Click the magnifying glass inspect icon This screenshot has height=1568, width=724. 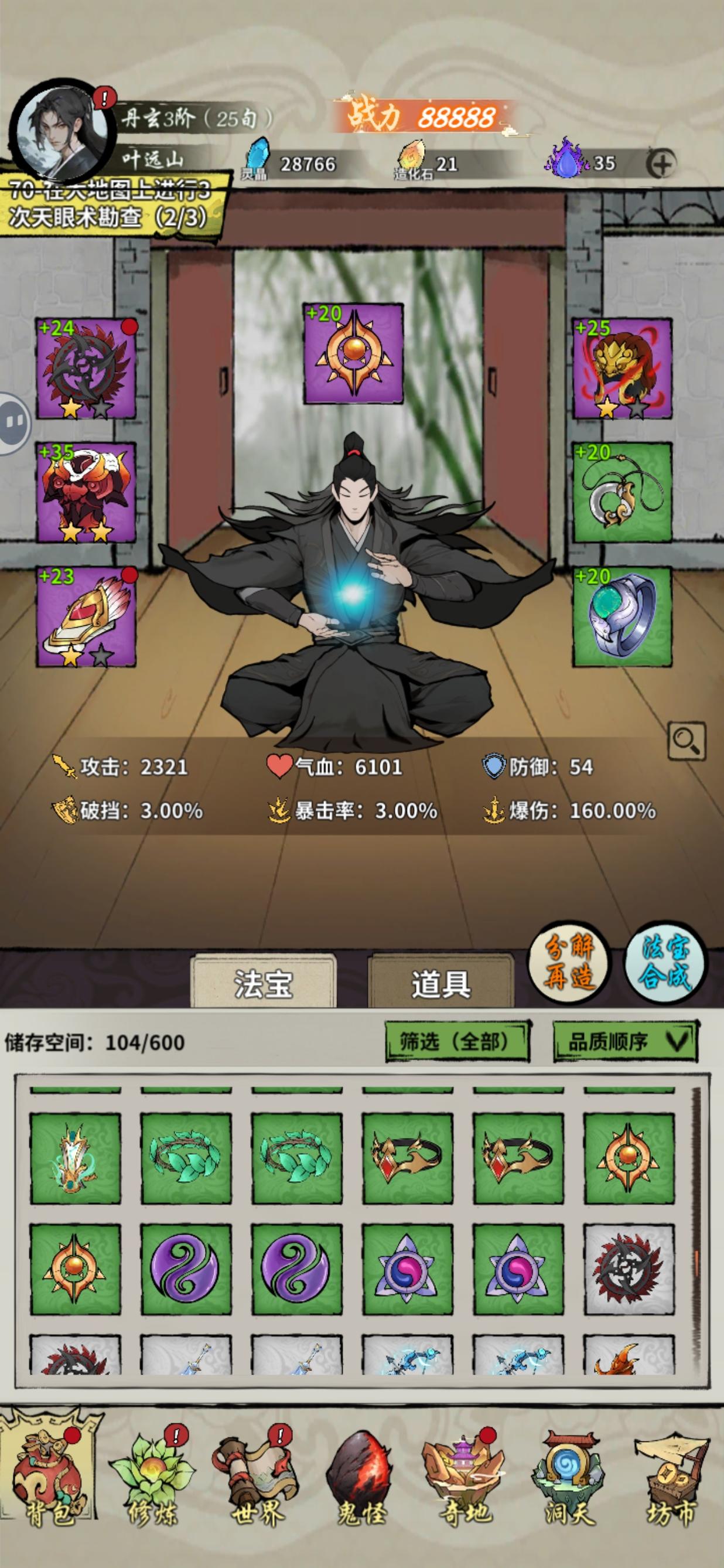687,740
